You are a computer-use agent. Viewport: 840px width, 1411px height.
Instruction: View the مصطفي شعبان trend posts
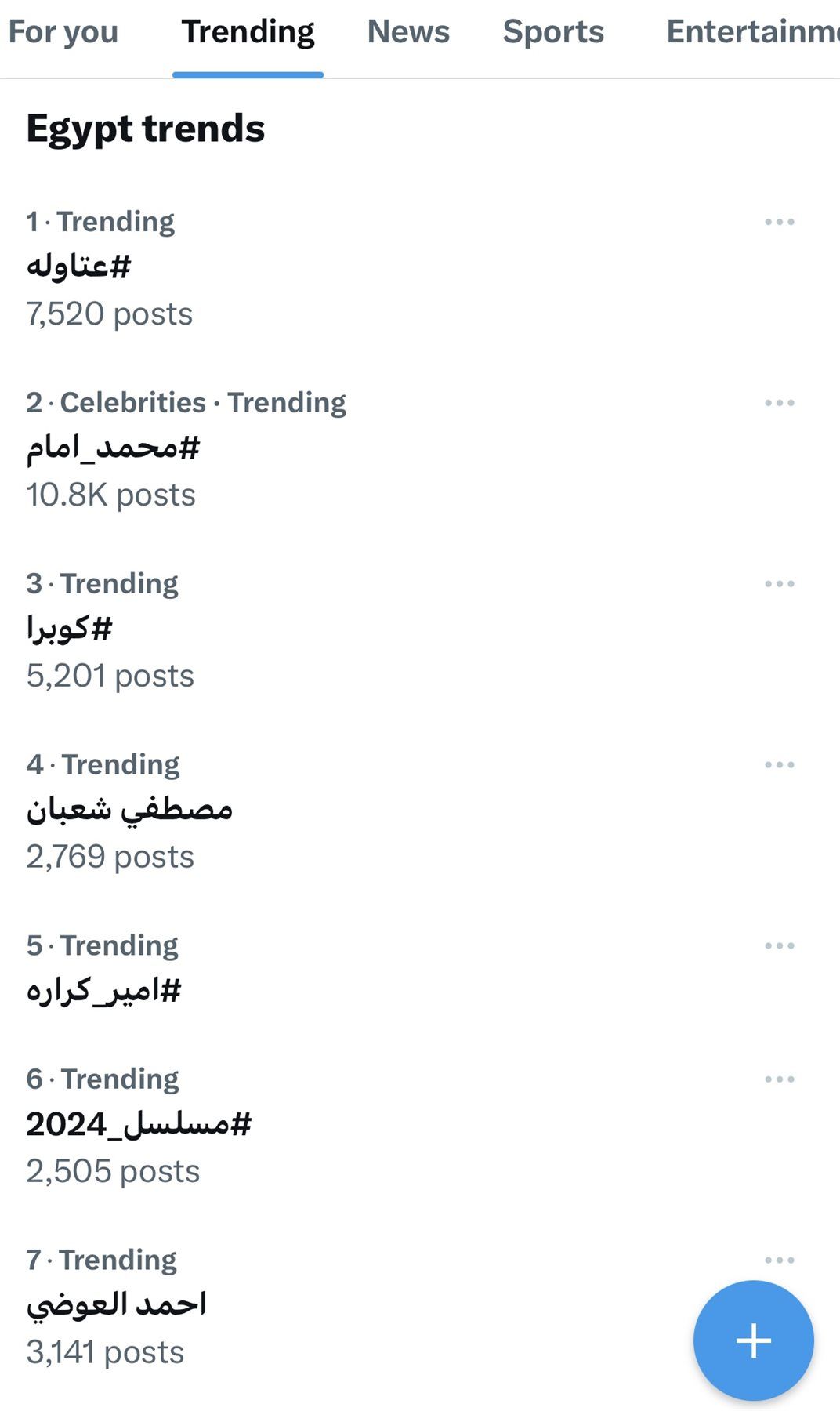click(130, 809)
